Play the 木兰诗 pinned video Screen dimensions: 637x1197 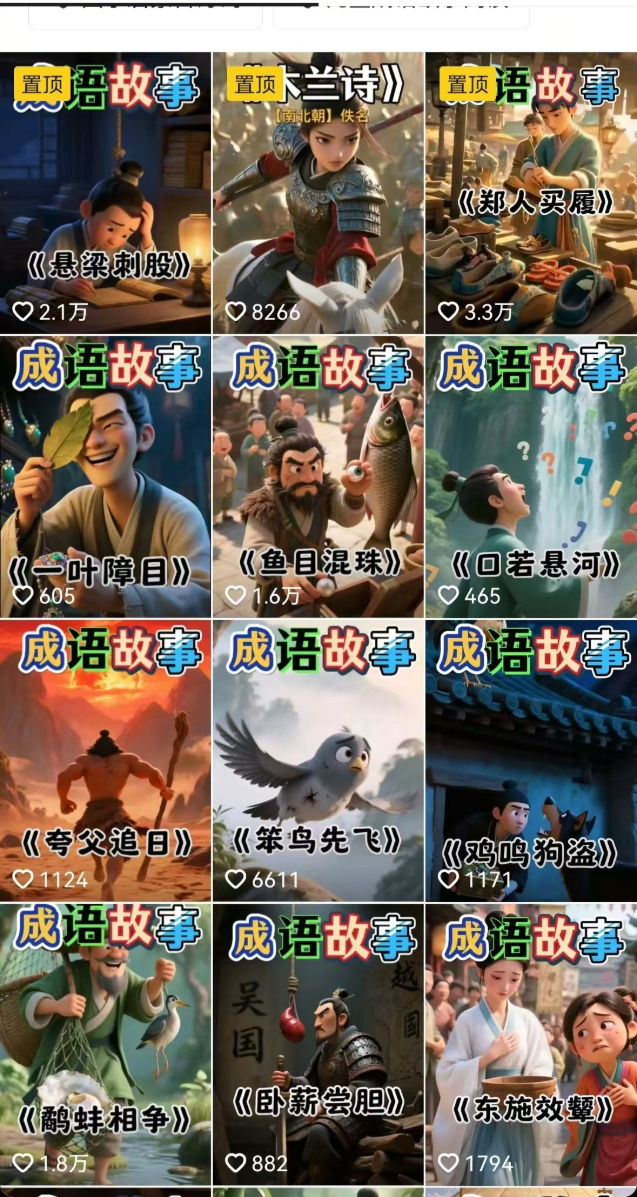(x=318, y=192)
